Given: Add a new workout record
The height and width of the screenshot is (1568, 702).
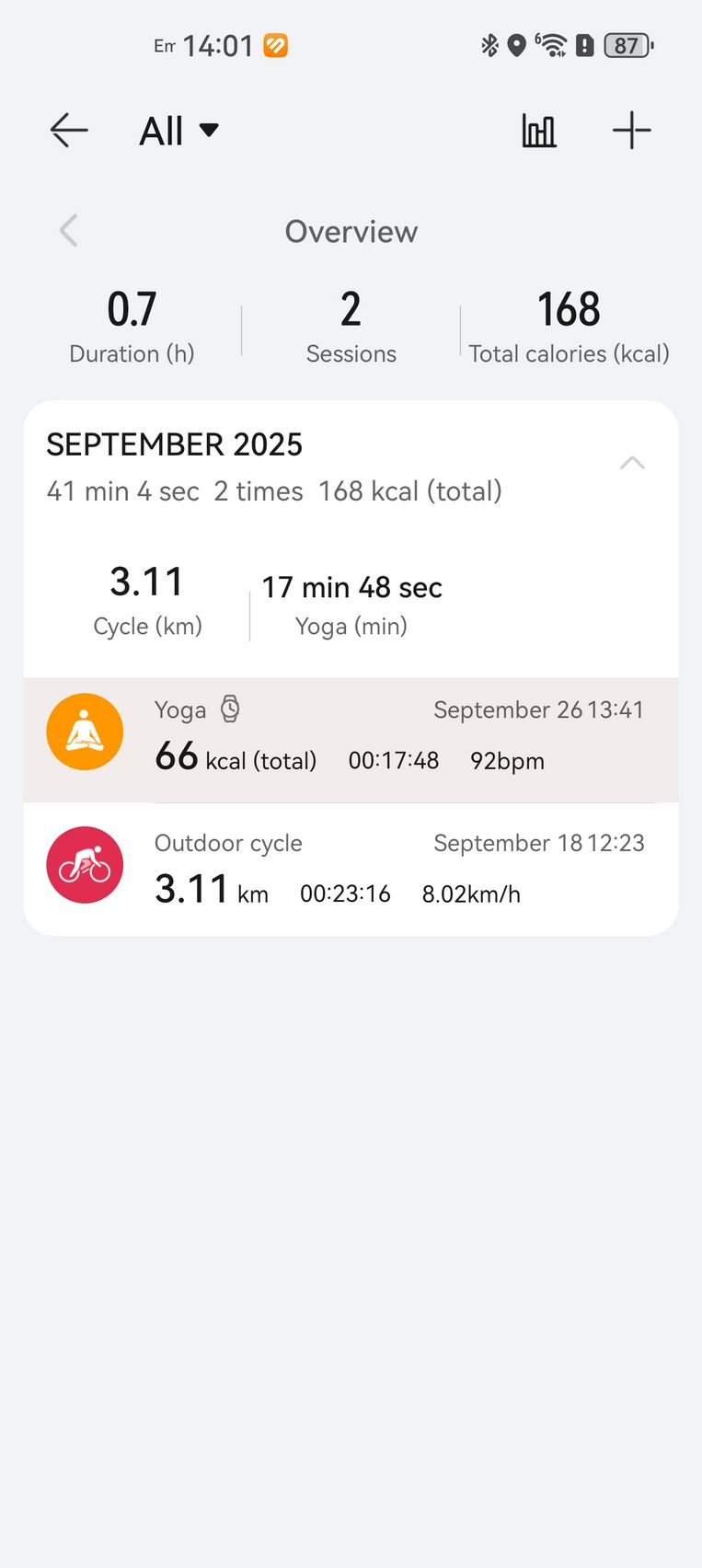Looking at the screenshot, I should [632, 131].
